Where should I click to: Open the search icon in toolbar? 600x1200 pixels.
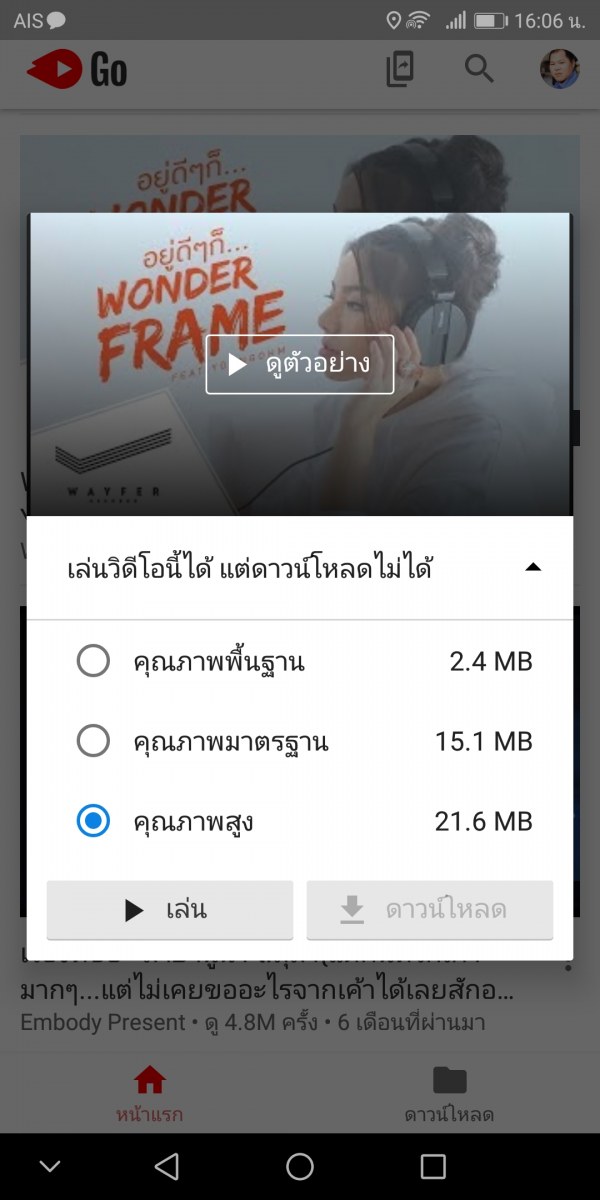tap(480, 69)
